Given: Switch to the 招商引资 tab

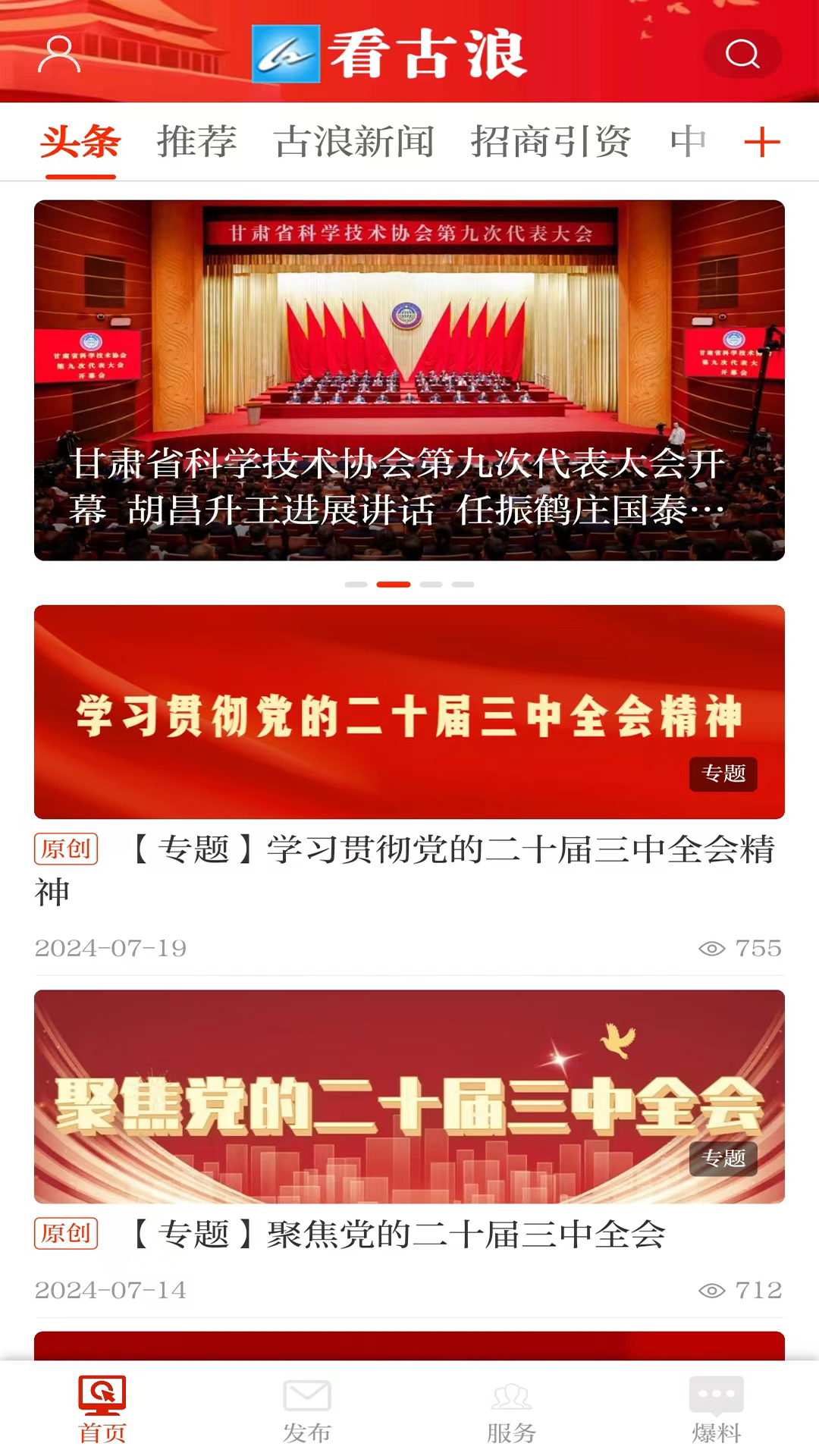Looking at the screenshot, I should [551, 142].
